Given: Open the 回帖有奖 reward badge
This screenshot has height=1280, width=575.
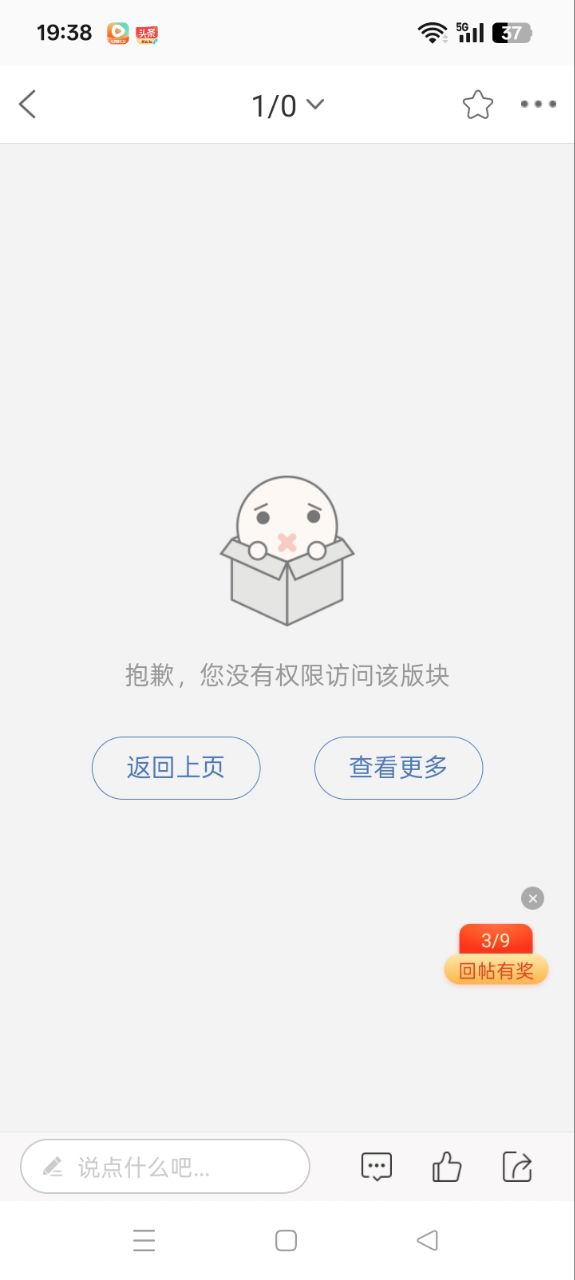Looking at the screenshot, I should click(496, 955).
